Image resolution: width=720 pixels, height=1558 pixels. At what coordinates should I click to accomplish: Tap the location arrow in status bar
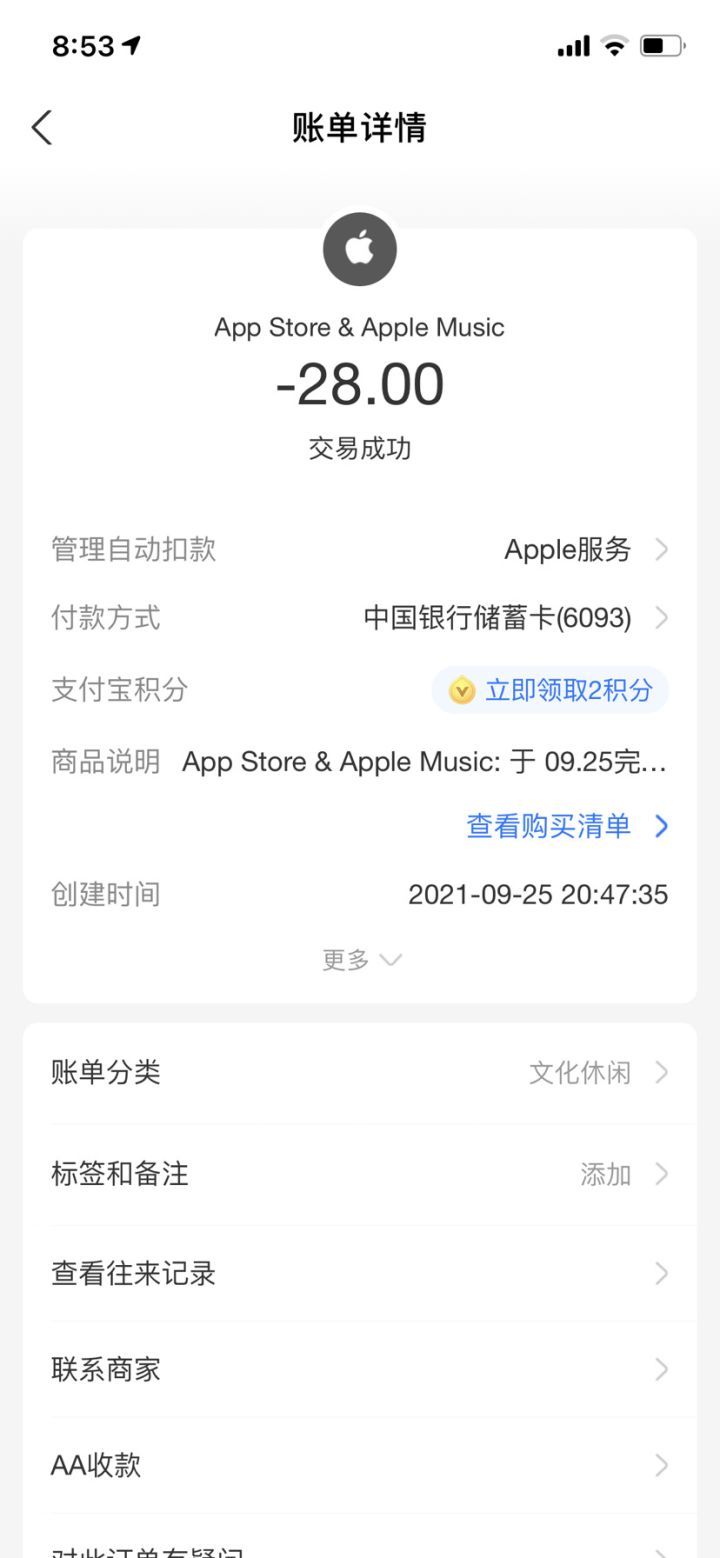pos(130,45)
